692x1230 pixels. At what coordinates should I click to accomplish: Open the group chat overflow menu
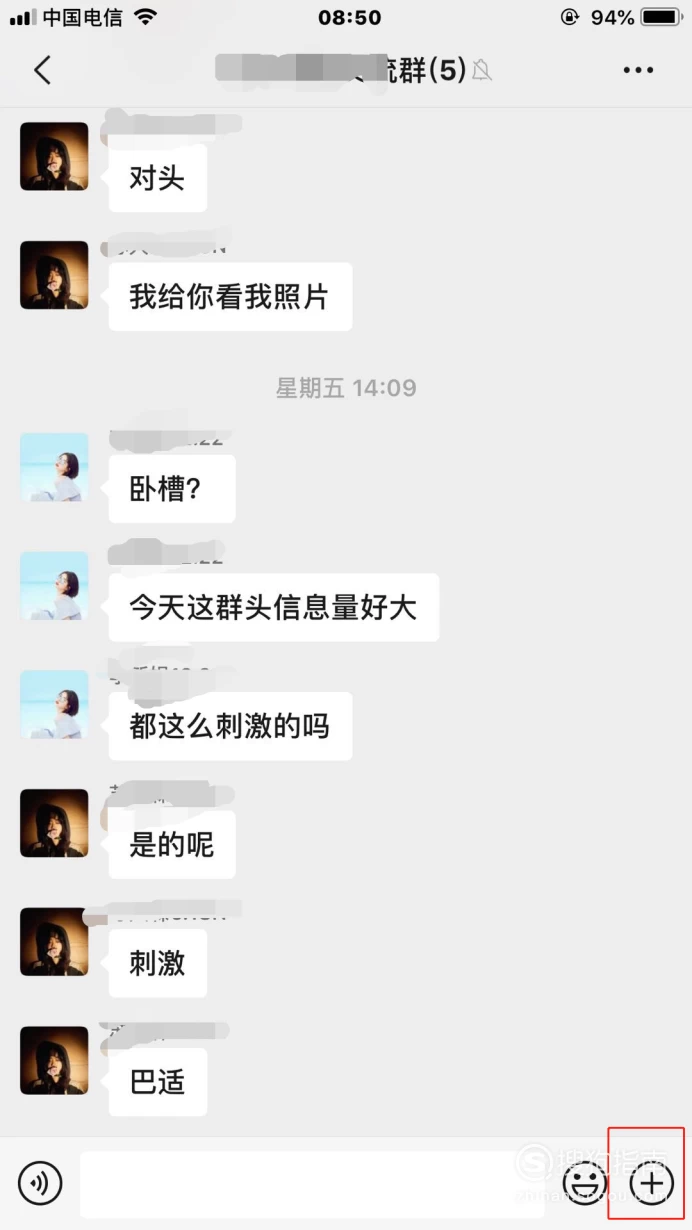point(637,70)
